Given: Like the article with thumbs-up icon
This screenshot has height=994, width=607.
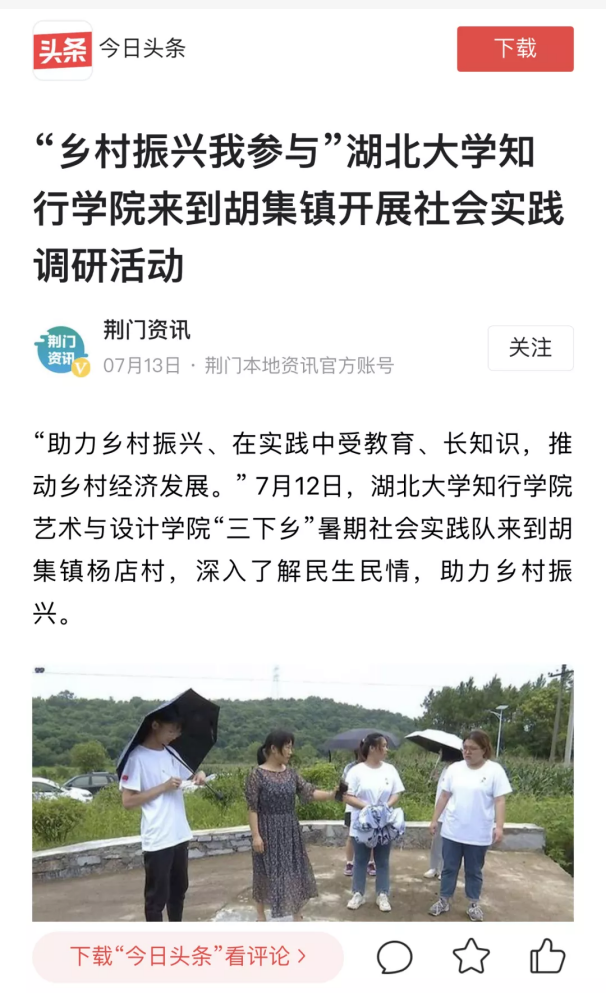Looking at the screenshot, I should point(547,956).
